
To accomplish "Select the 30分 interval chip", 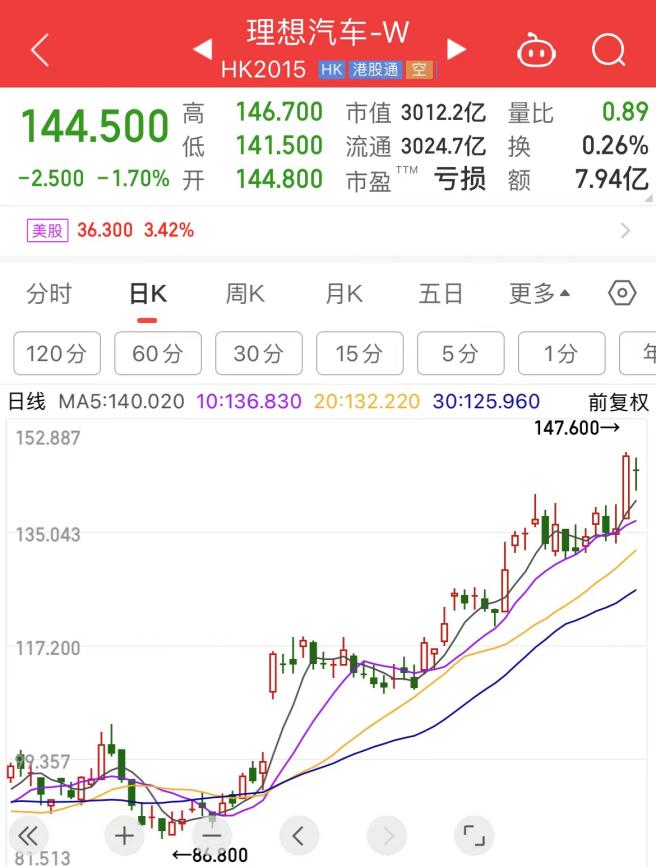I will coord(259,353).
